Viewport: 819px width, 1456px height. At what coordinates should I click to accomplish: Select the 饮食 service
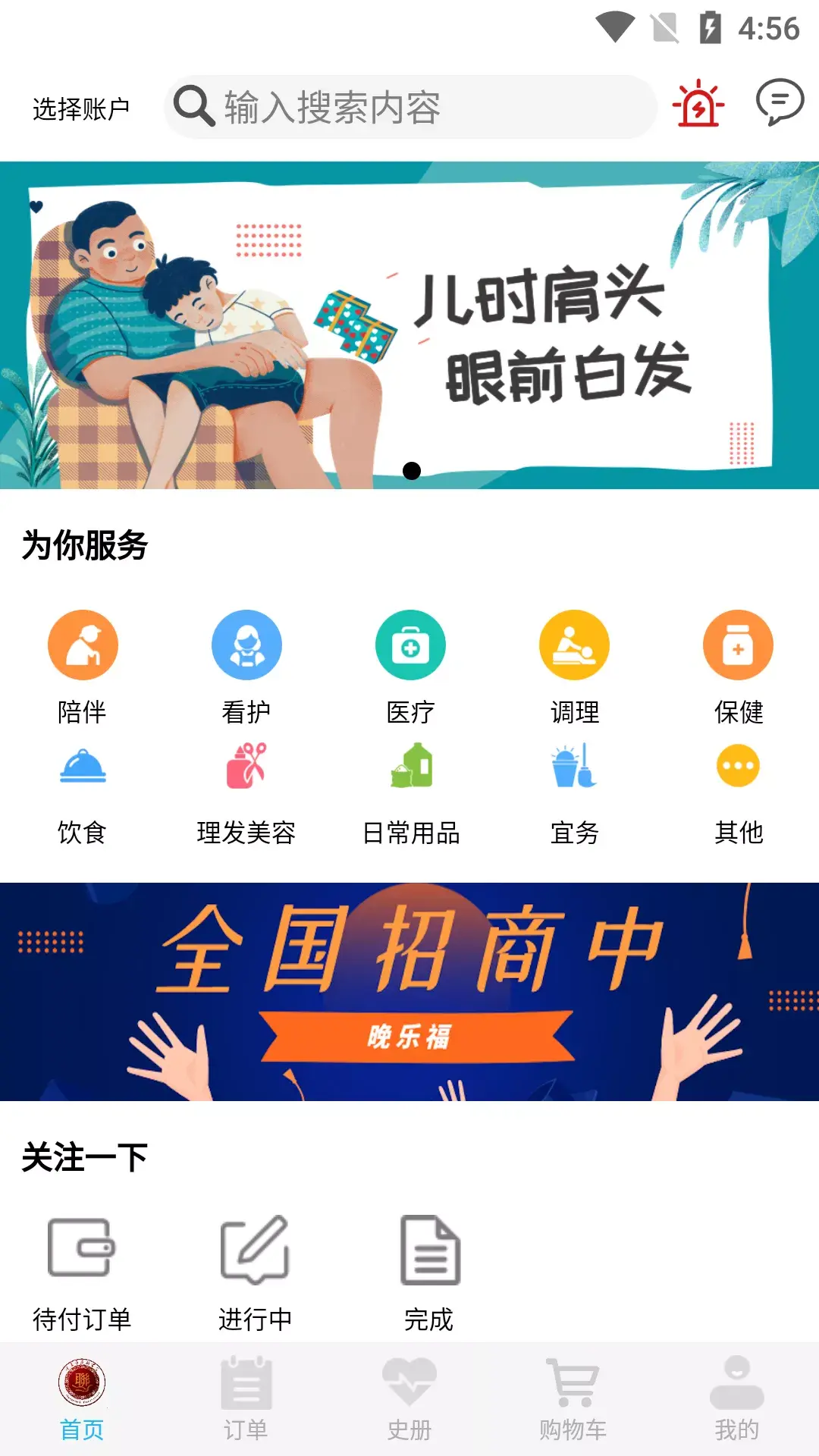[83, 792]
